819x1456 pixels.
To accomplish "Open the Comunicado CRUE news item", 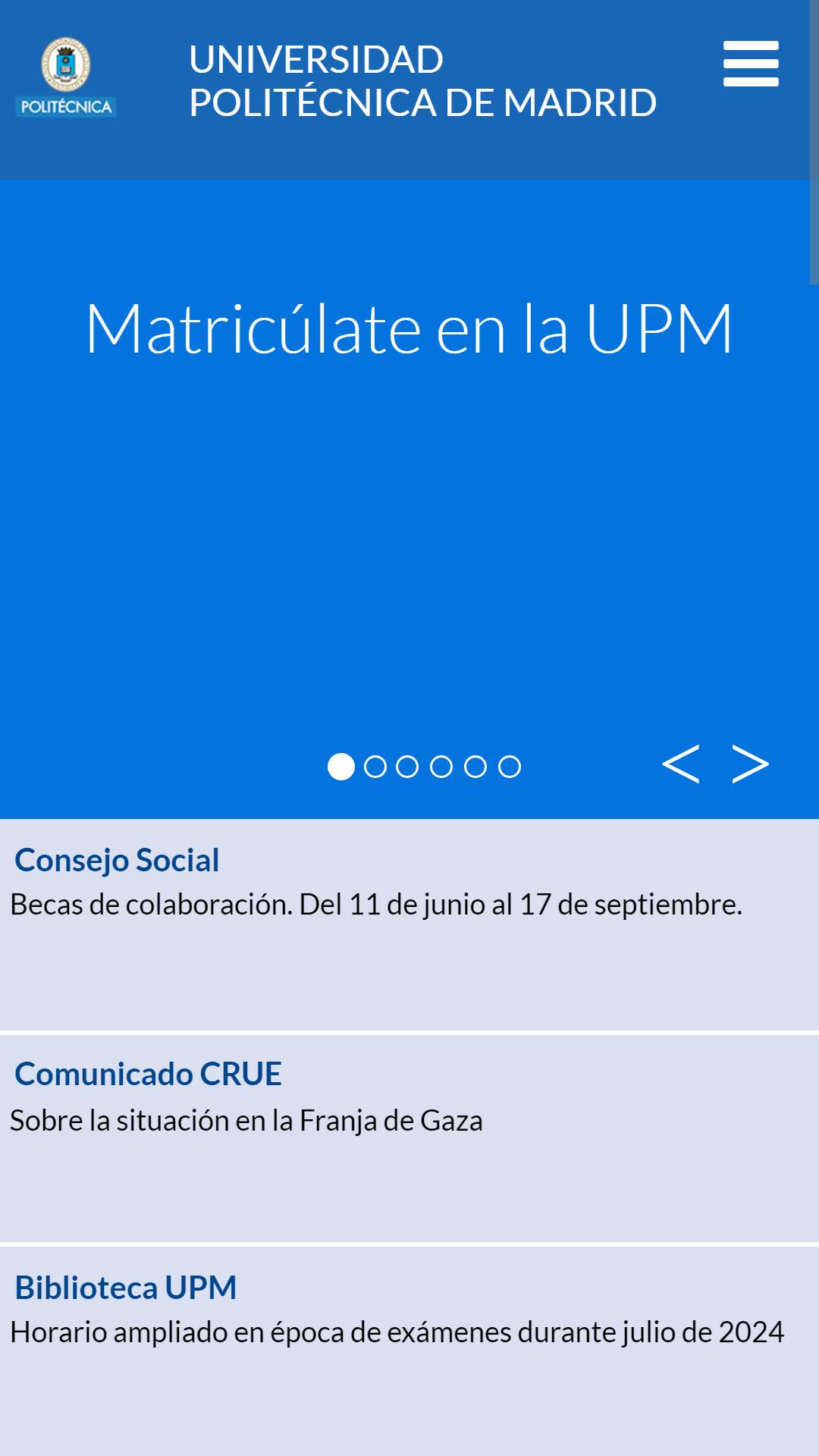I will pyautogui.click(x=409, y=1138).
